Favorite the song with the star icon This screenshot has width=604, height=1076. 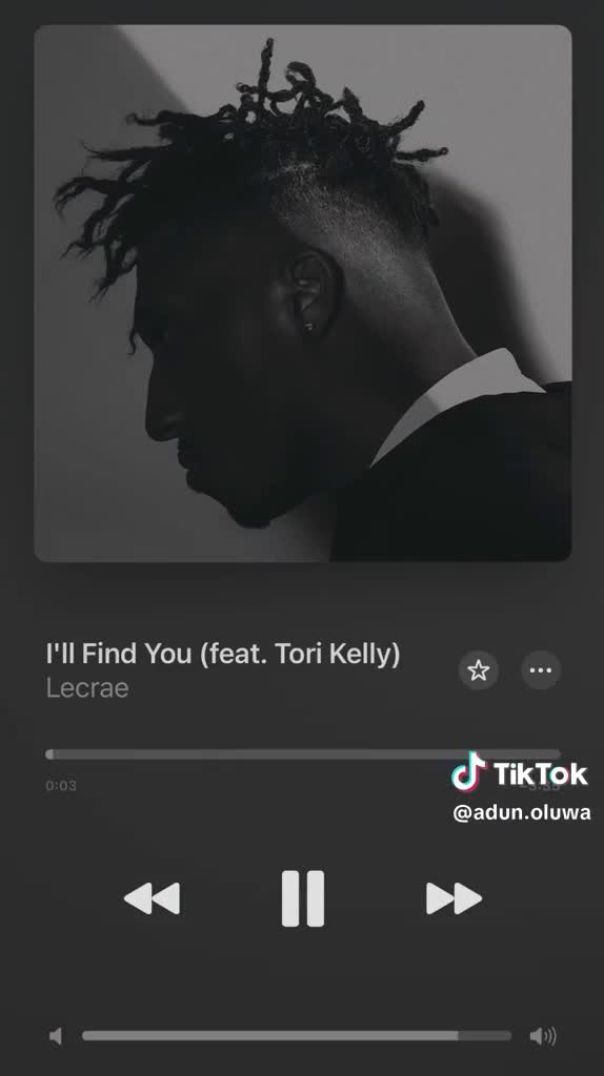[478, 670]
